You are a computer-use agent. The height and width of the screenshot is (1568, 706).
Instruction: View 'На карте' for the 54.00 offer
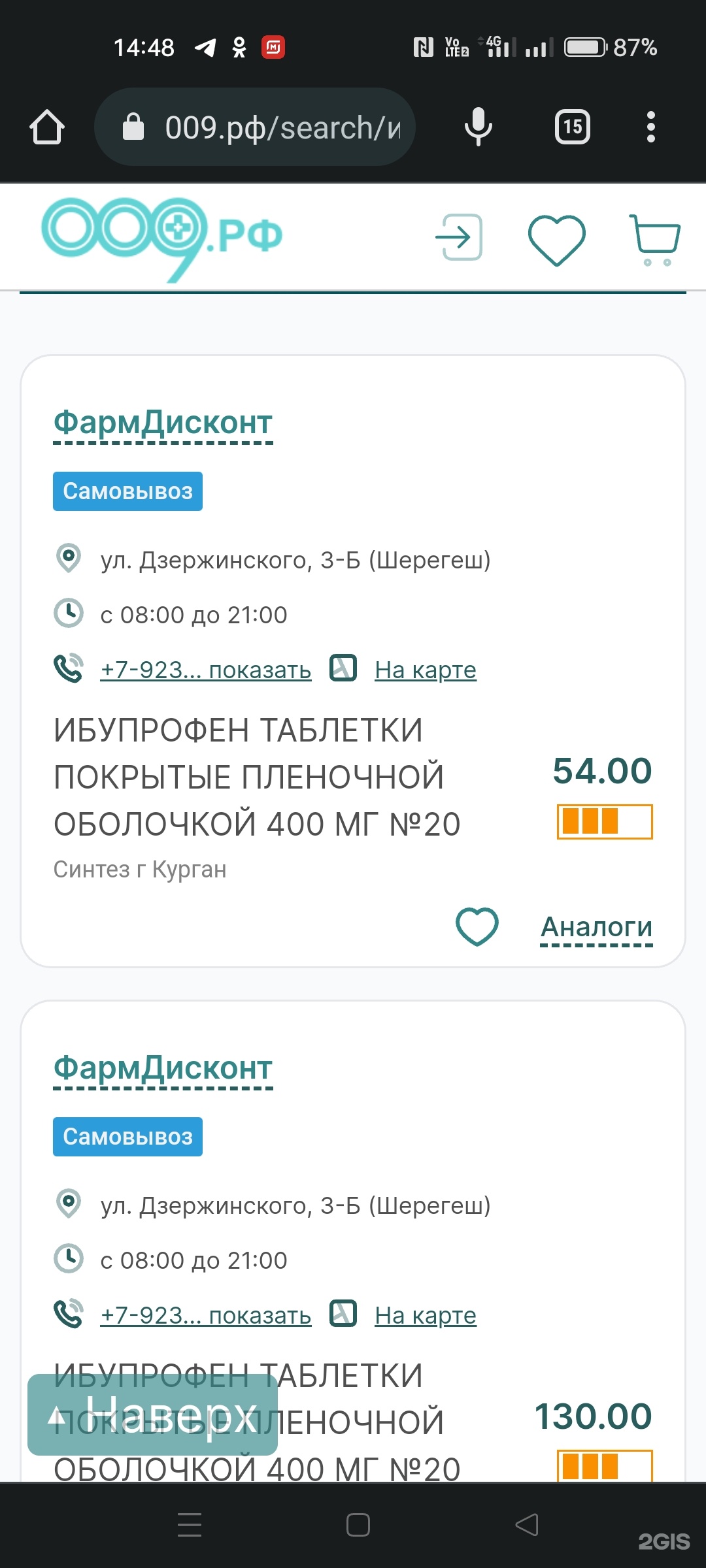[x=425, y=670]
